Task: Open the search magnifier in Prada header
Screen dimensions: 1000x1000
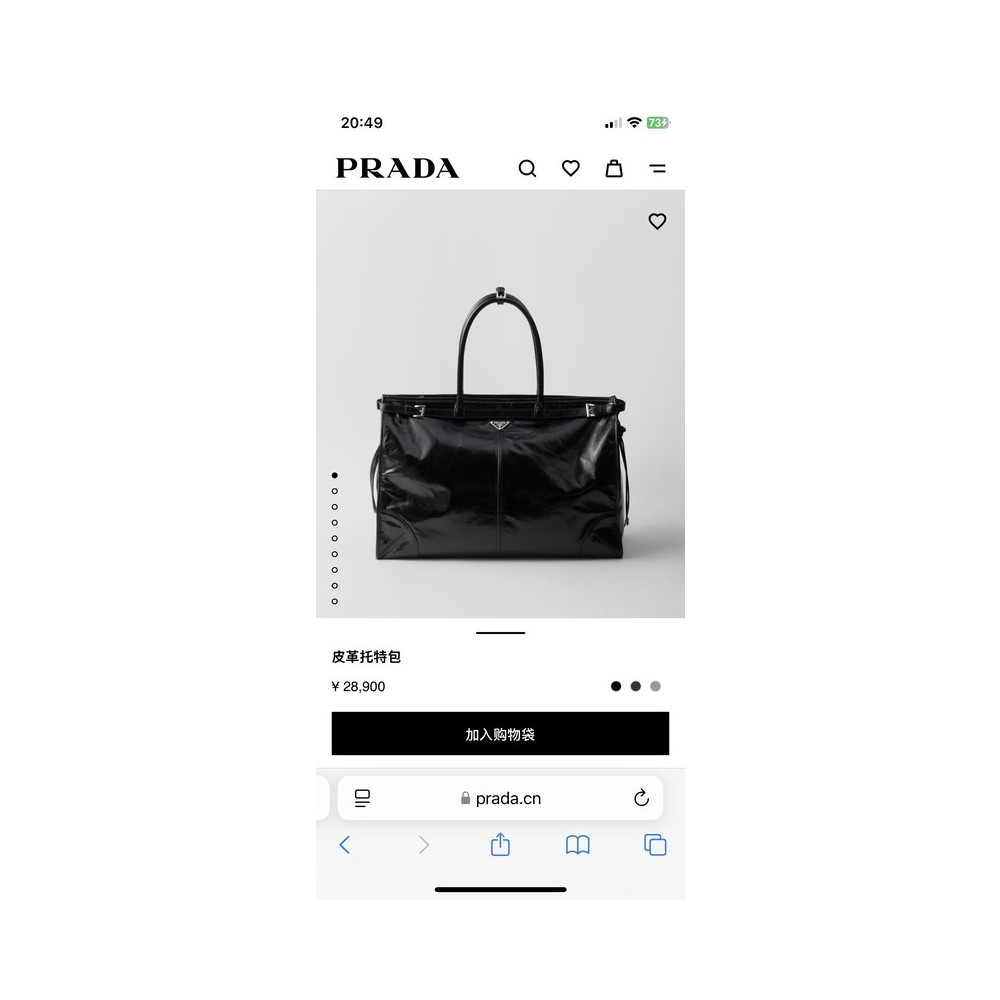Action: click(527, 168)
